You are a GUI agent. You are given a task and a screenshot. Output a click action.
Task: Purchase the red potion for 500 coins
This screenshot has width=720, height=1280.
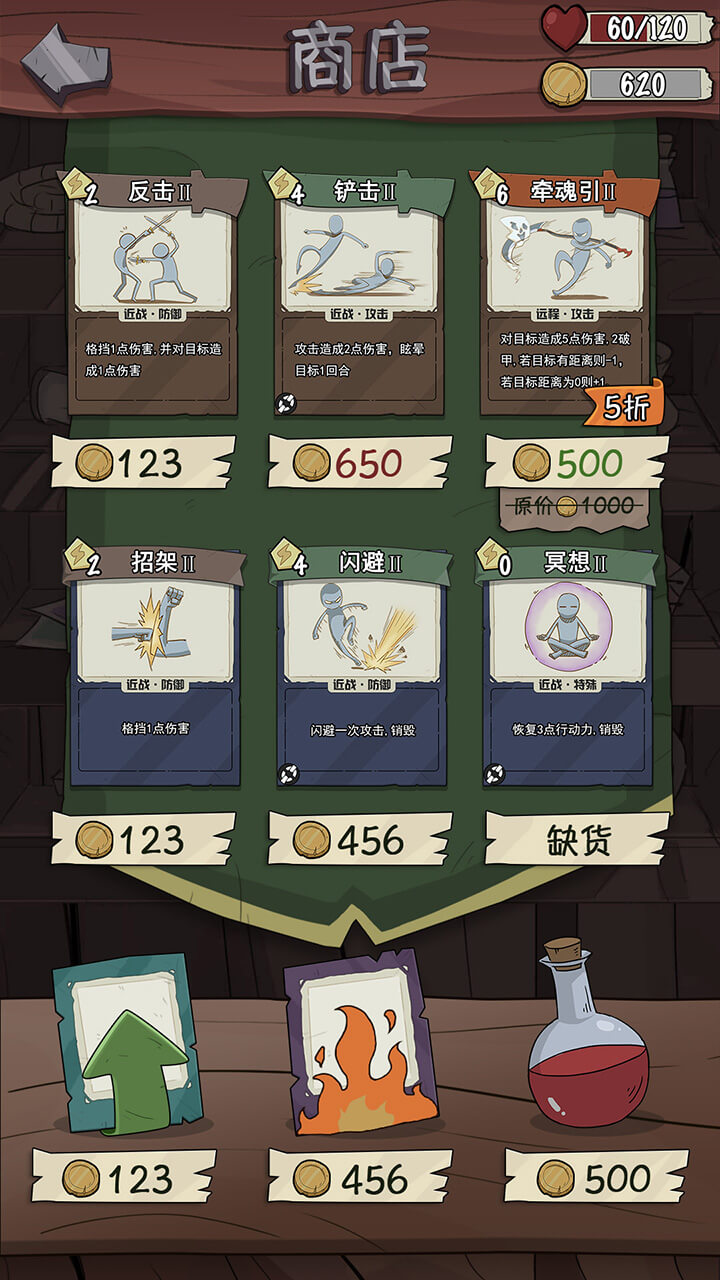click(595, 1177)
